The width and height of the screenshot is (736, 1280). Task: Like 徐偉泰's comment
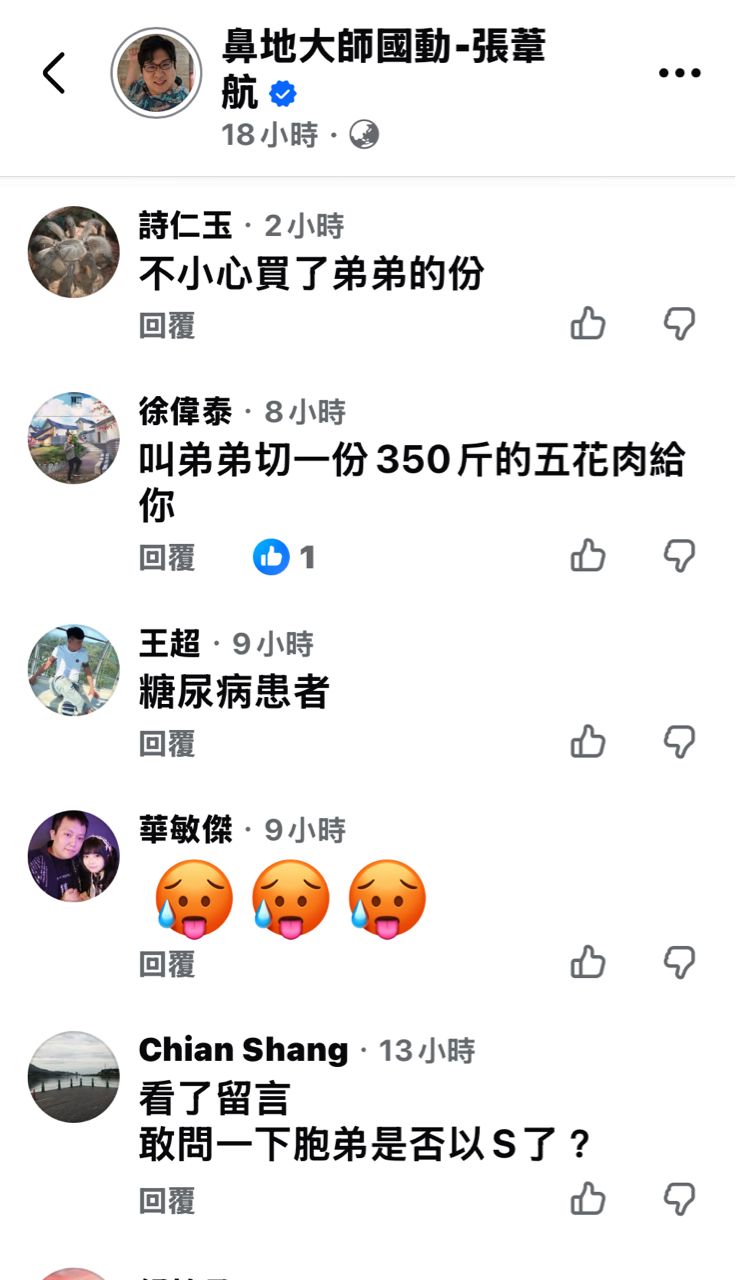[588, 556]
